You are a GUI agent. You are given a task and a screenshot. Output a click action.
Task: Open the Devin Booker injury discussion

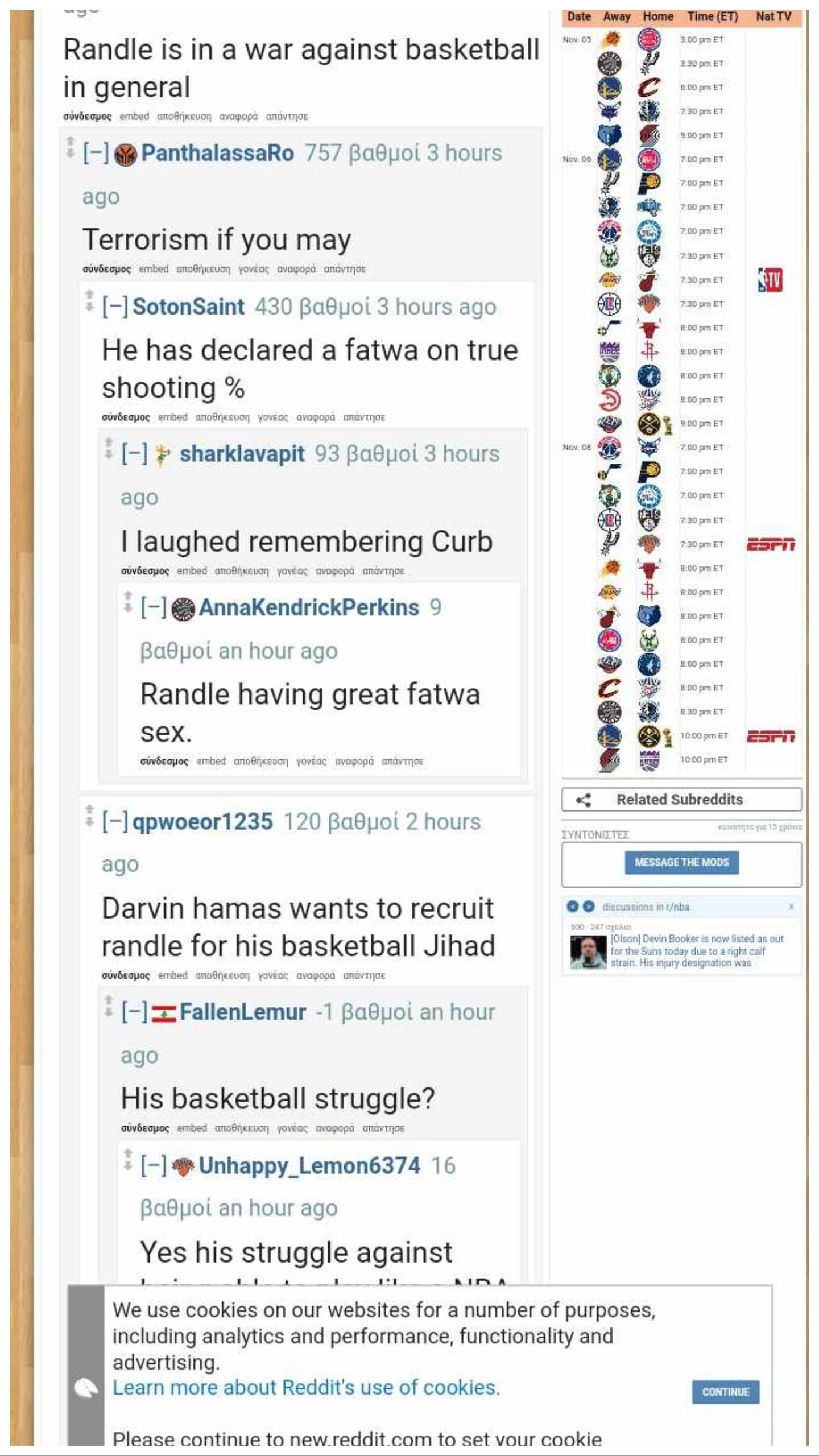(x=696, y=950)
